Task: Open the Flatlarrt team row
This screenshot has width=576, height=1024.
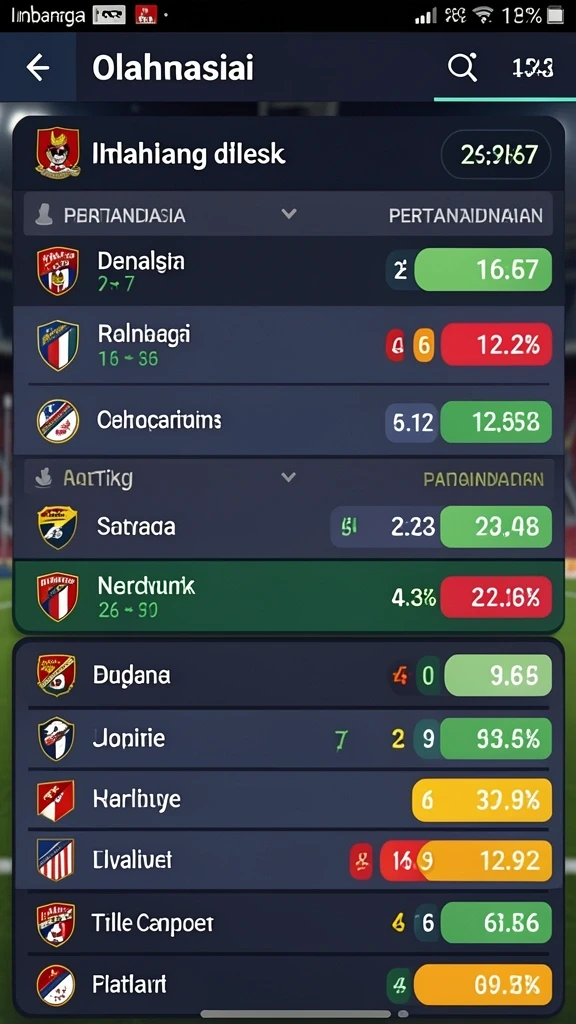Action: (288, 984)
